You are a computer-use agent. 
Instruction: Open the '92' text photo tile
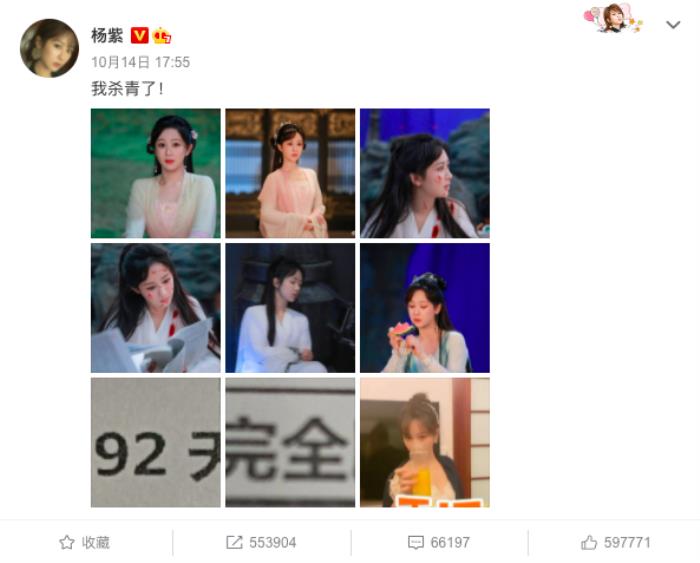pos(155,442)
